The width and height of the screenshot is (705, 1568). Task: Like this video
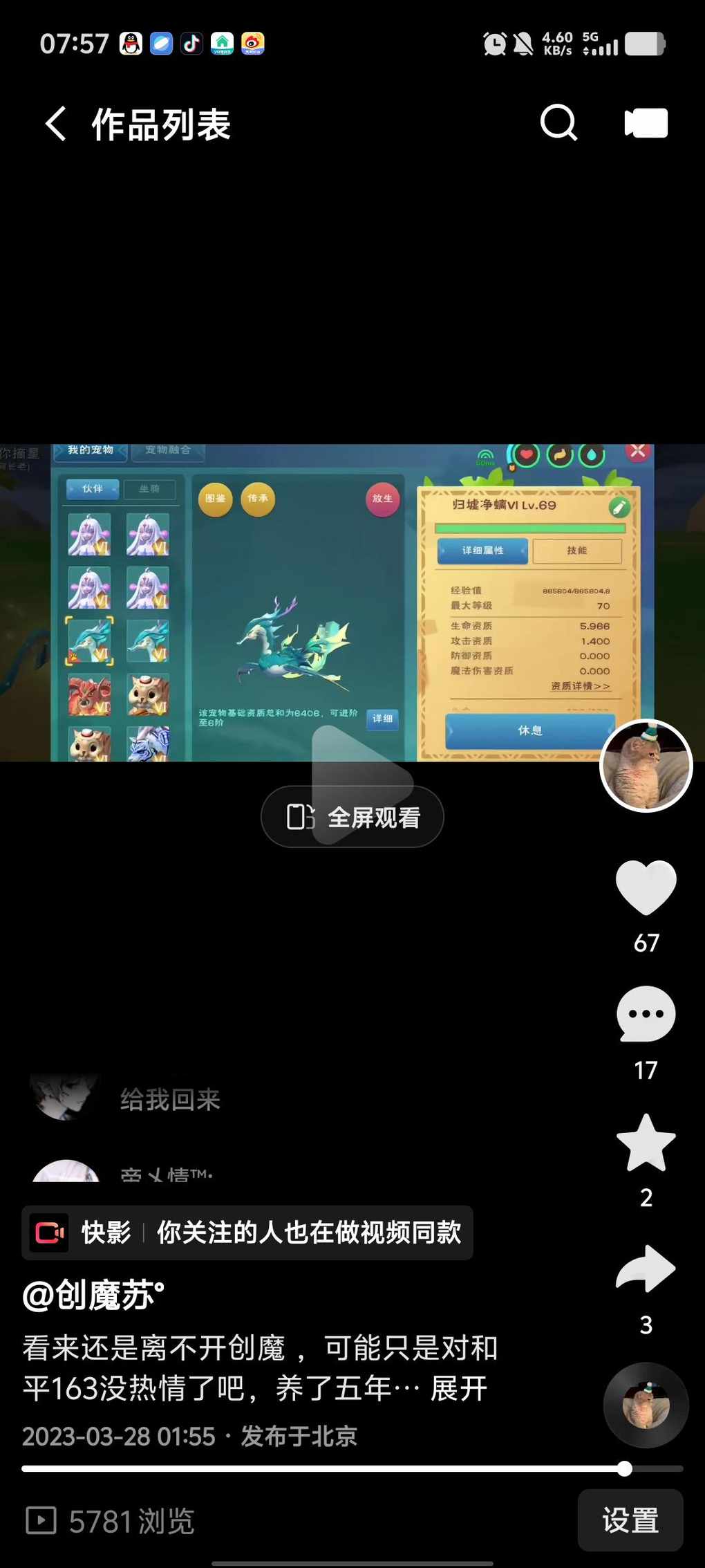point(646,888)
